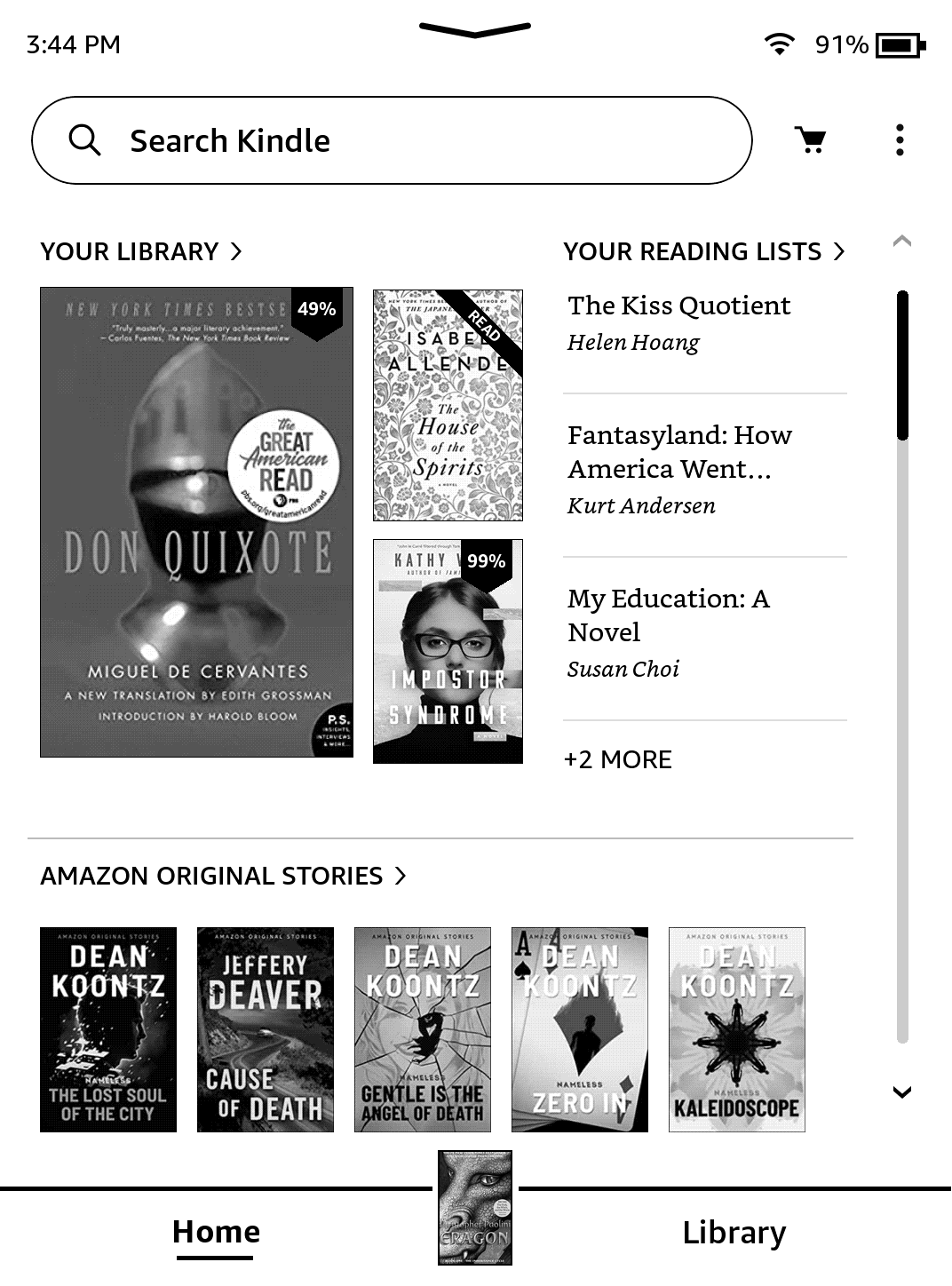The height and width of the screenshot is (1286, 952).
Task: Open Kaleidoscope by Dean Koontz
Action: coord(737,1029)
